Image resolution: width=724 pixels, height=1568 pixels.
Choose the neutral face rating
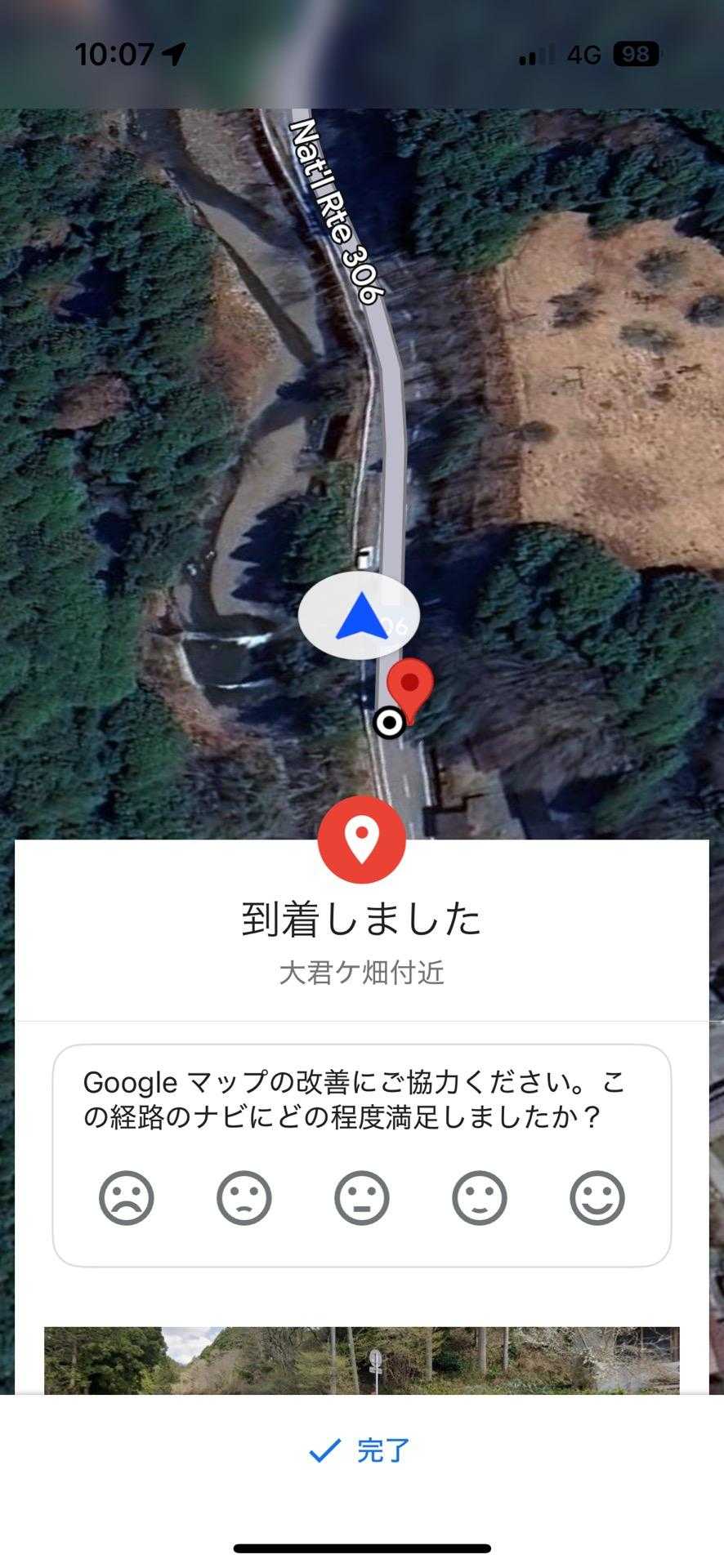click(x=361, y=1198)
